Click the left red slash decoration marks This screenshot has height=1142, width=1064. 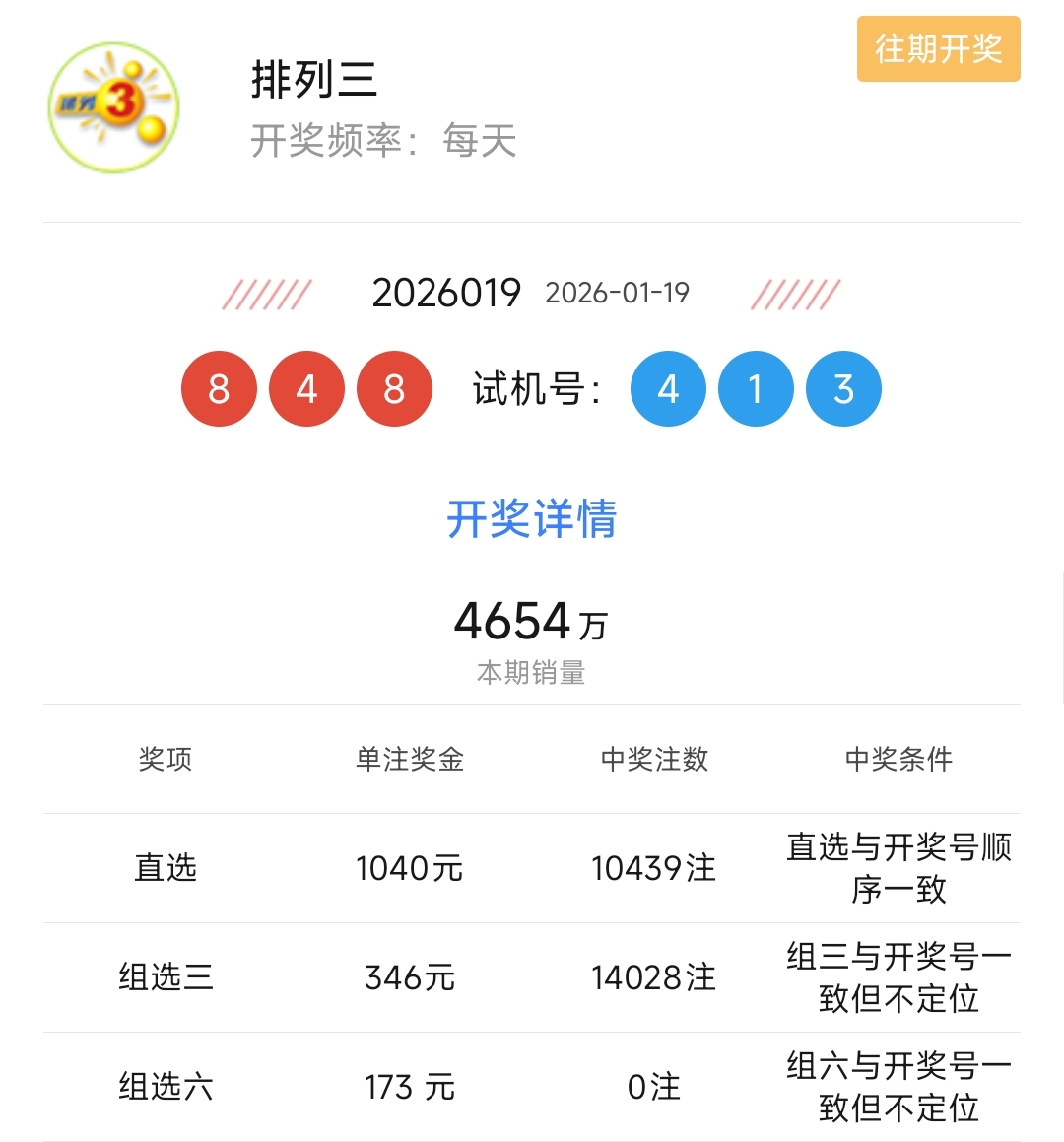click(268, 292)
